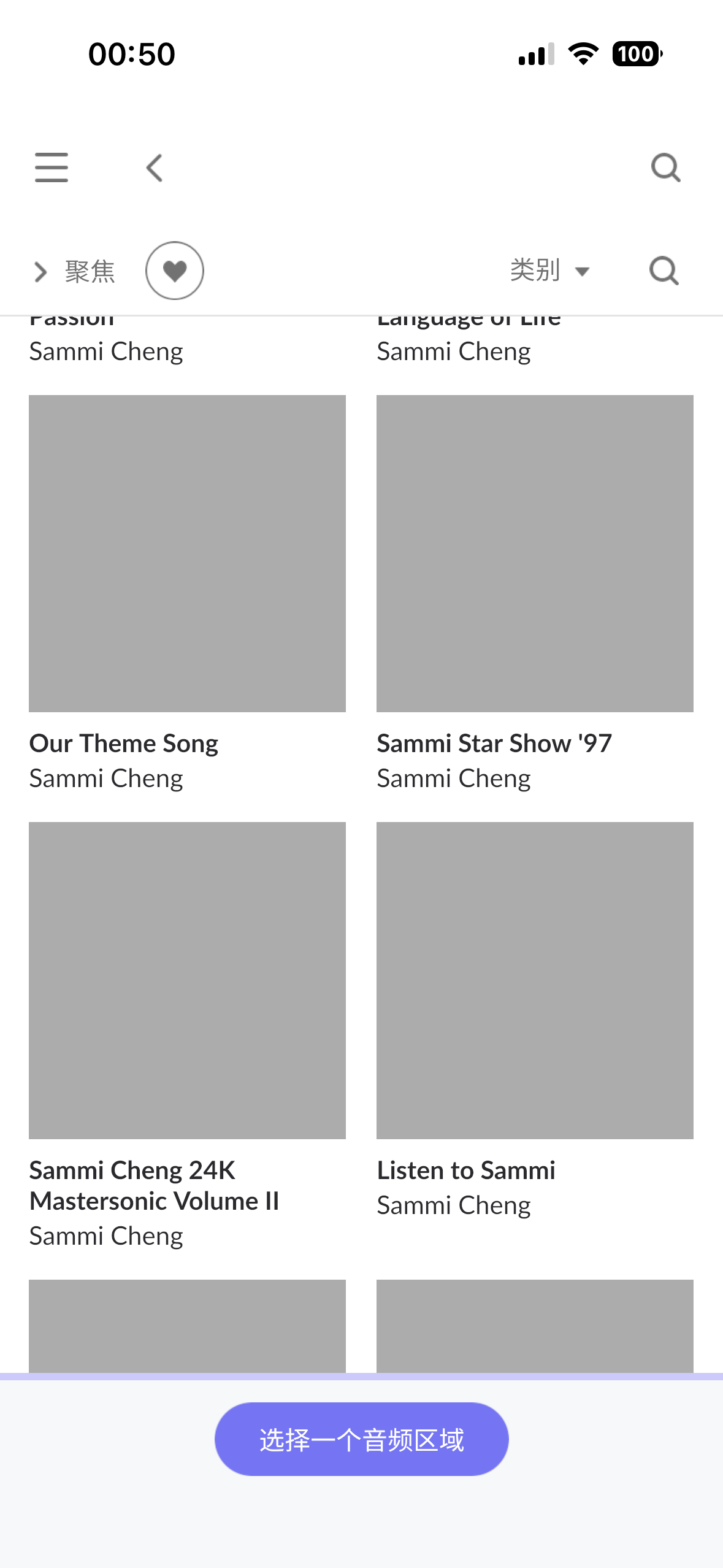Open Sammi Cheng 24K Mastersonic Volume II
The width and height of the screenshot is (723, 1568).
click(x=187, y=1036)
